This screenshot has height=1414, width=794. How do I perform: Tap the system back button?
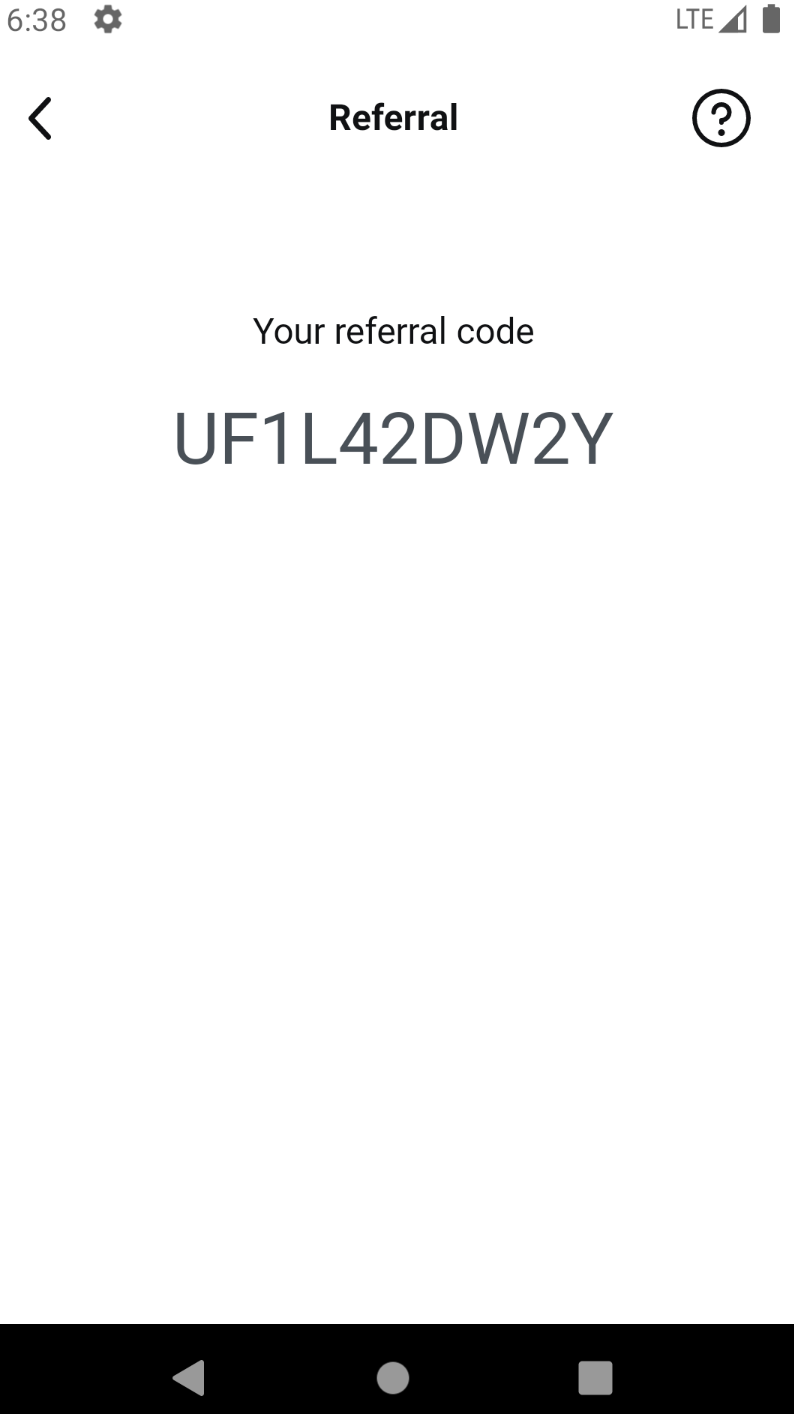click(189, 1377)
